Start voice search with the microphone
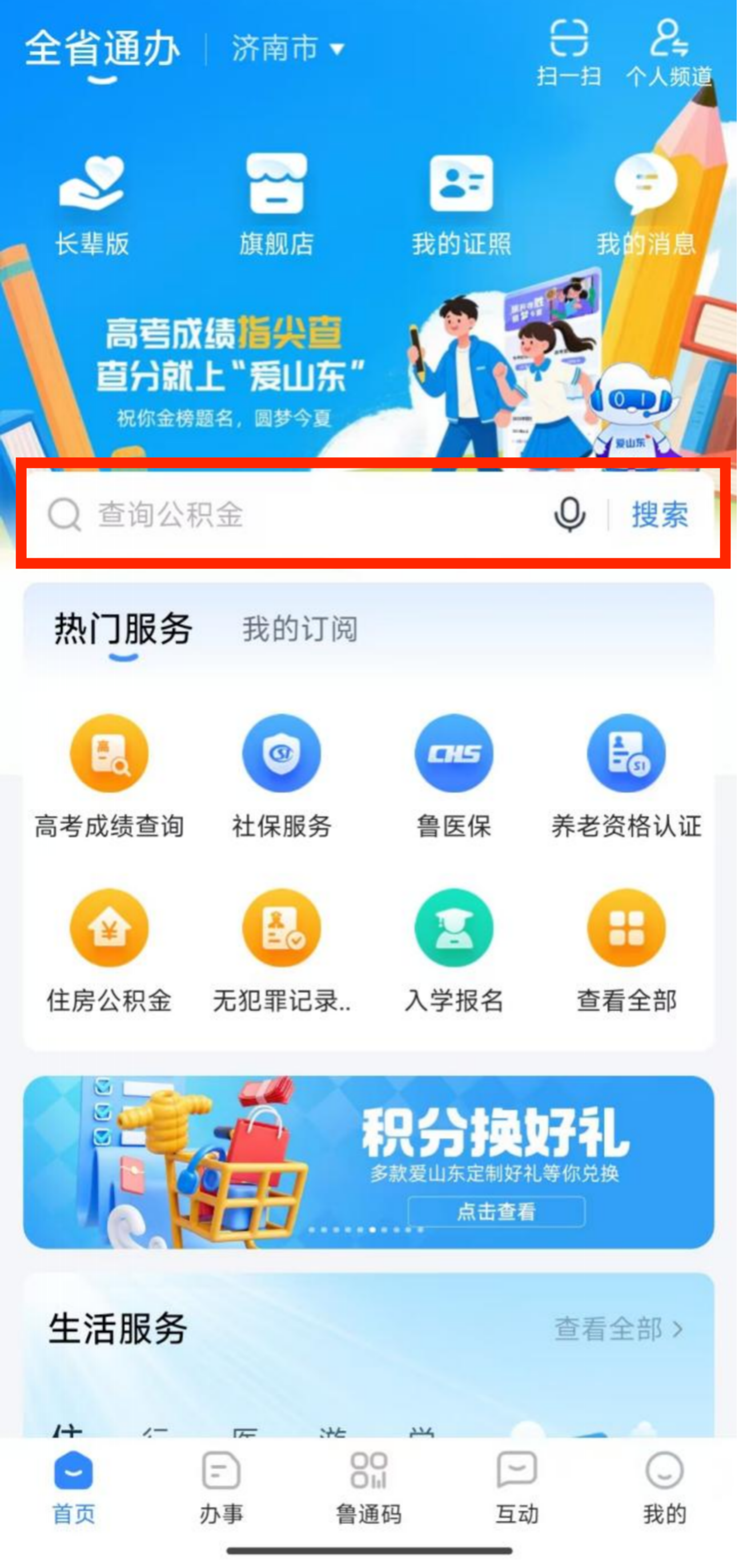This screenshot has height=1568, width=739. coord(569,514)
